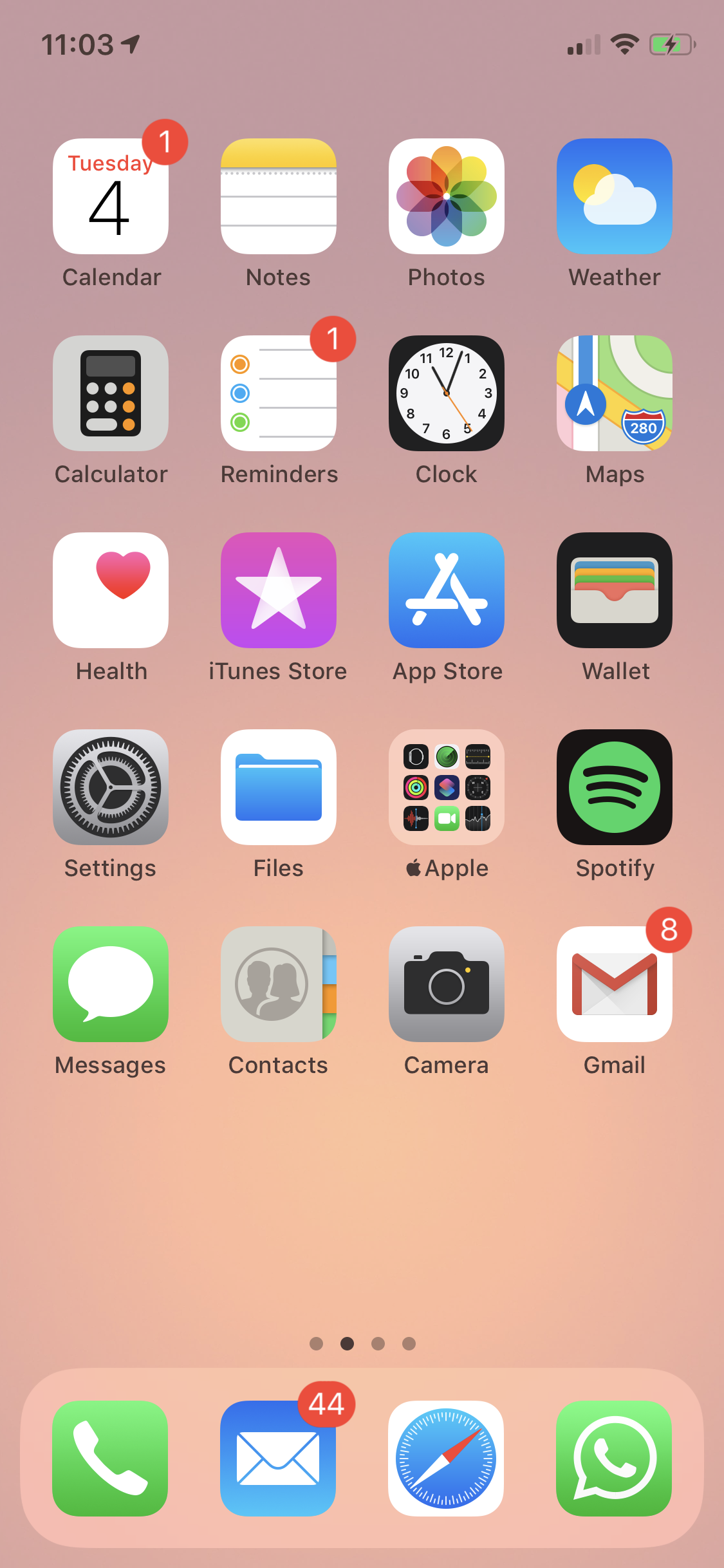Open the Health app
724x1568 pixels.
pyautogui.click(x=111, y=590)
